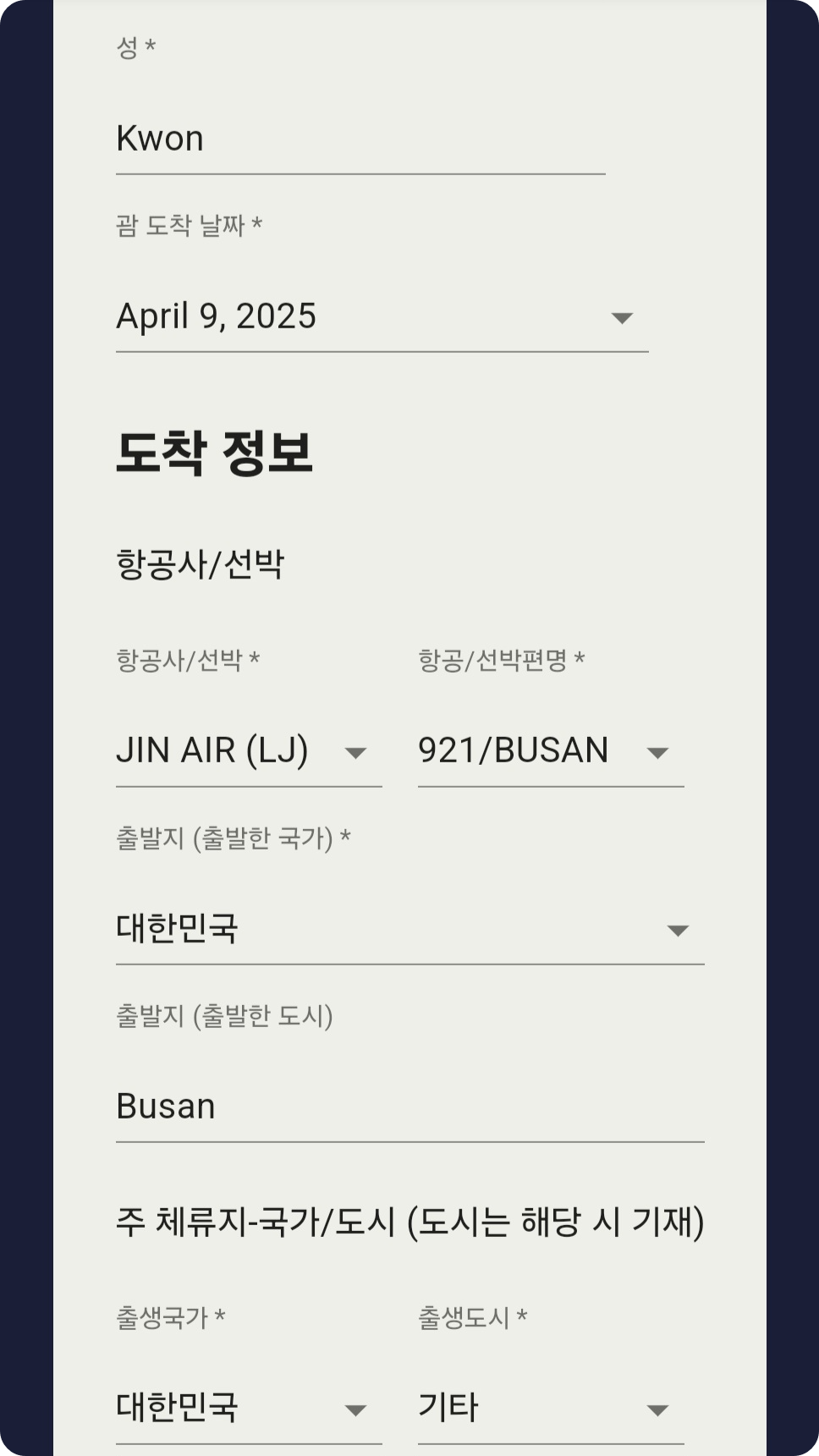This screenshot has width=819, height=1456.
Task: Expand the airline dropdown showing JIN AIR (LJ)
Action: (357, 751)
